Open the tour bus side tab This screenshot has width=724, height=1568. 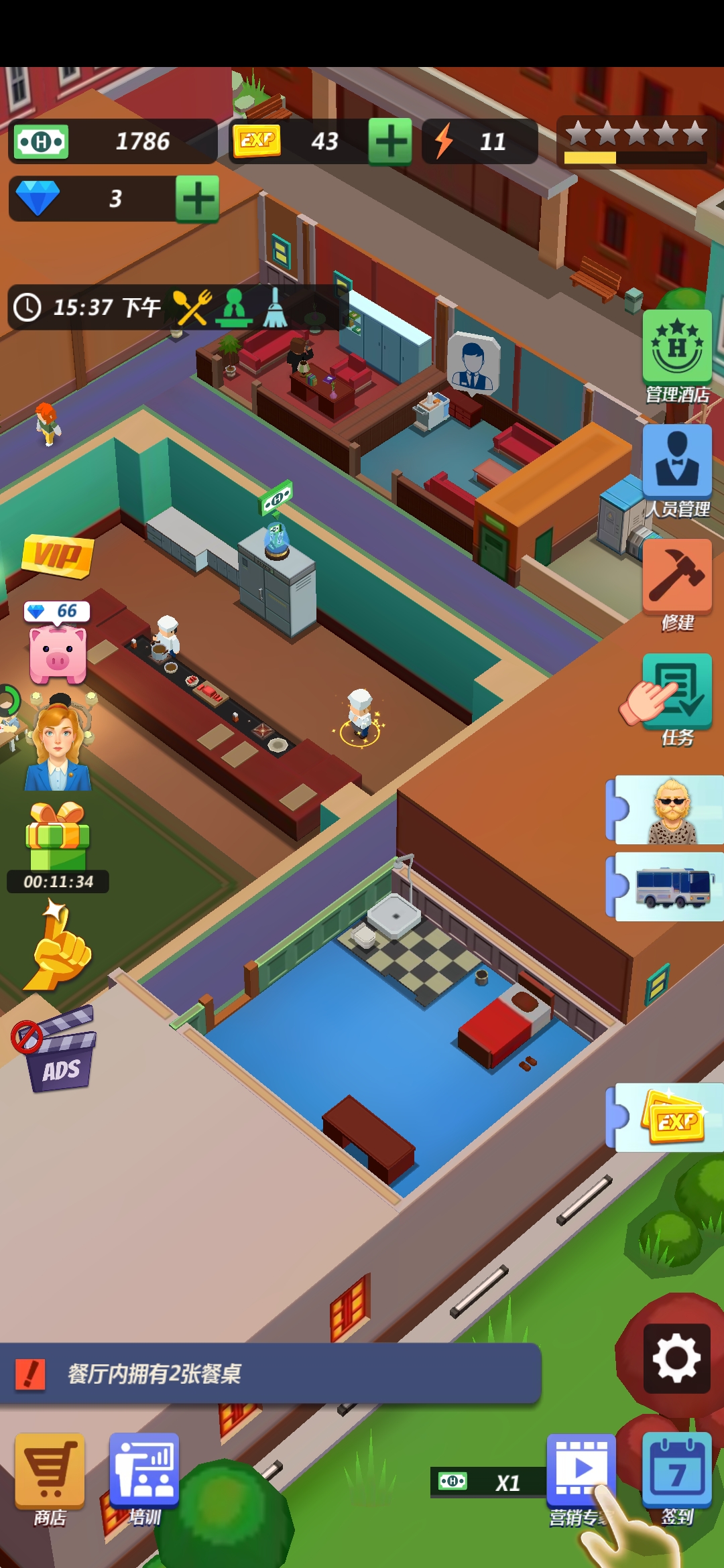point(670,887)
